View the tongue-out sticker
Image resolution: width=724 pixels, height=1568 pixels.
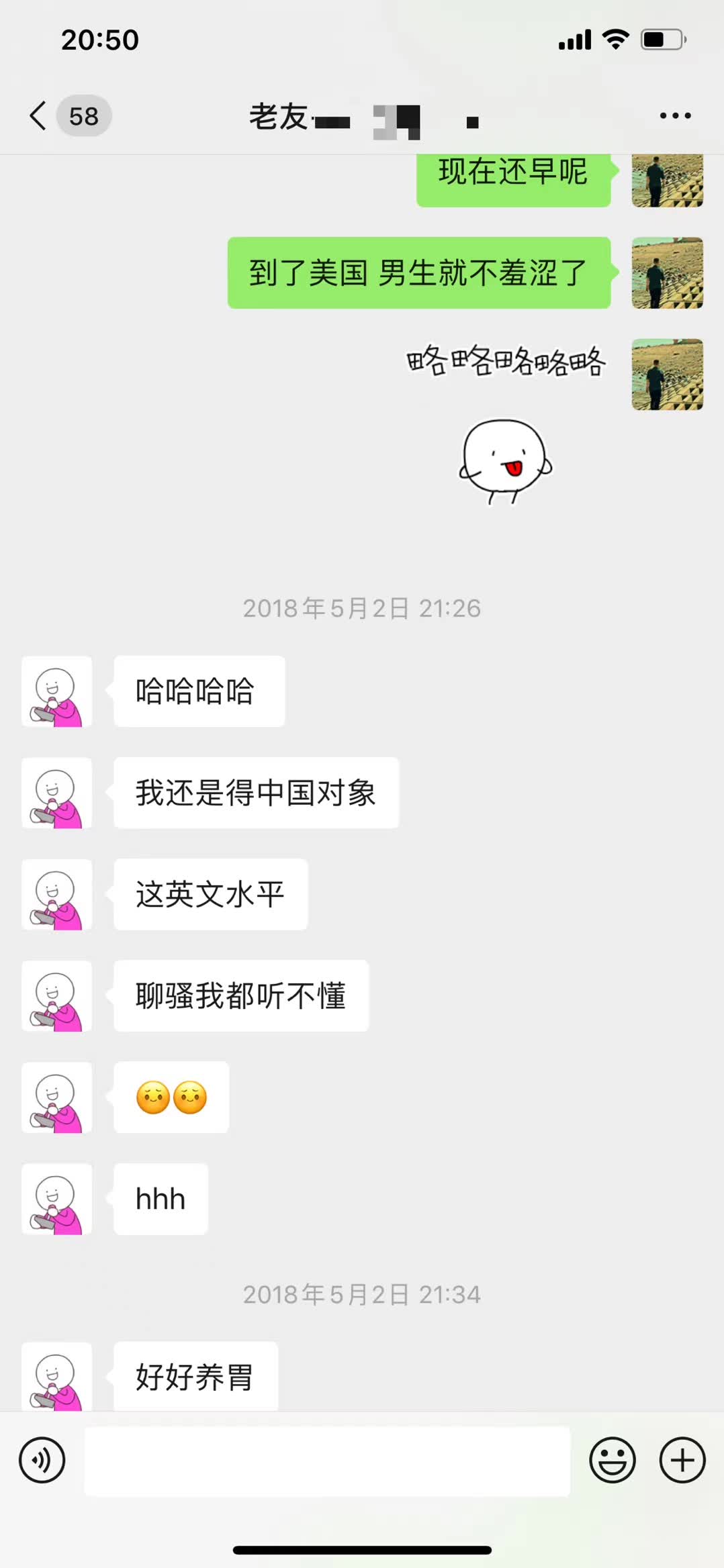point(505,460)
